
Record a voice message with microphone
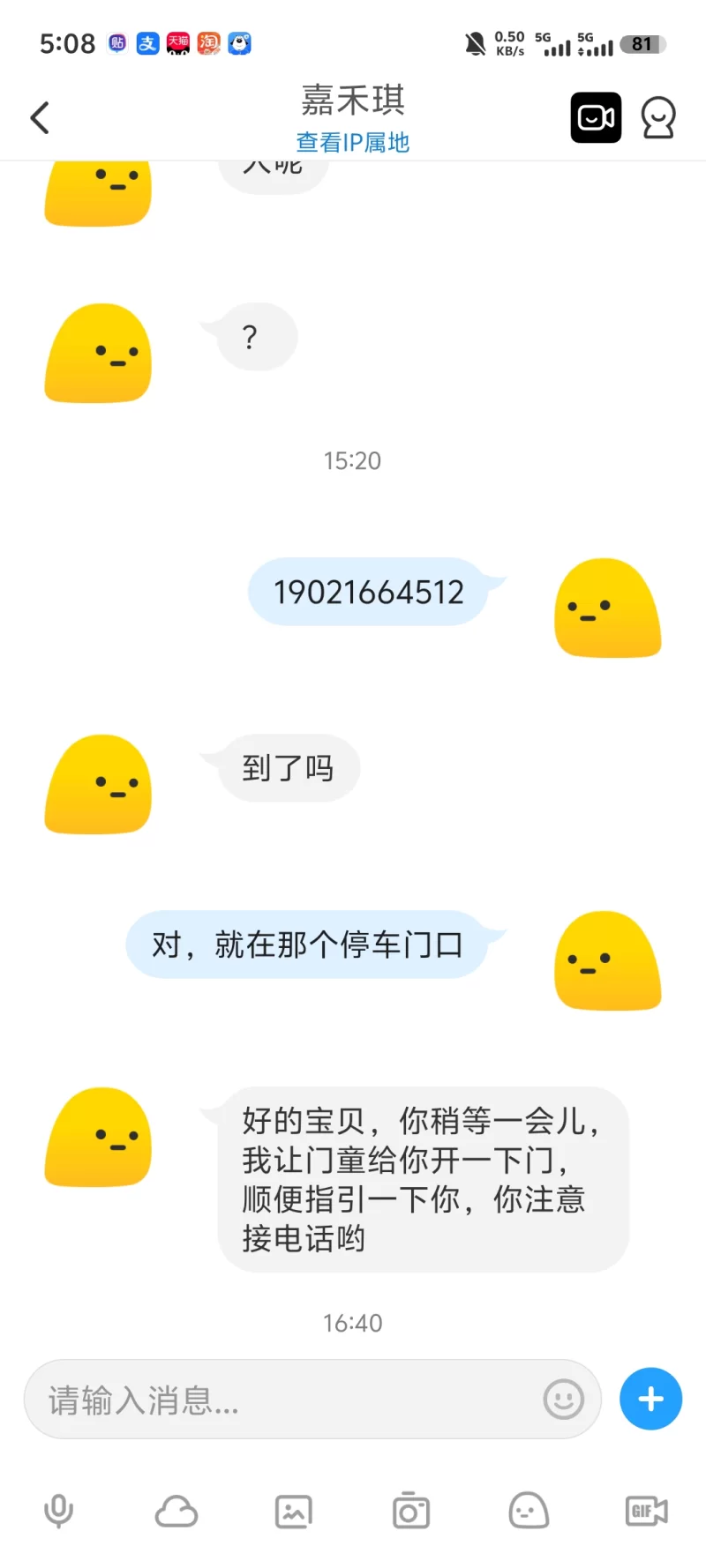click(x=59, y=1512)
